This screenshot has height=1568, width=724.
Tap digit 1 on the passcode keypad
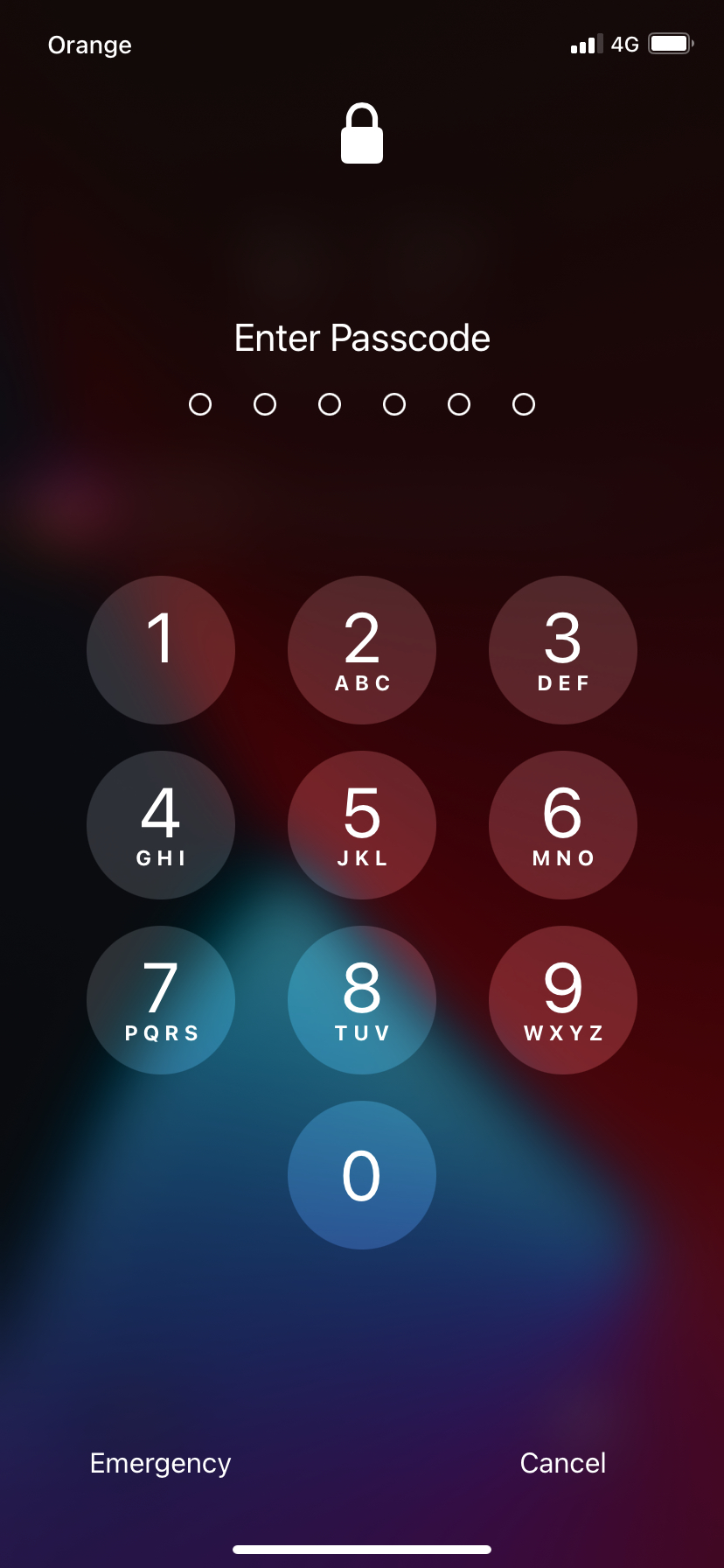coord(161,650)
